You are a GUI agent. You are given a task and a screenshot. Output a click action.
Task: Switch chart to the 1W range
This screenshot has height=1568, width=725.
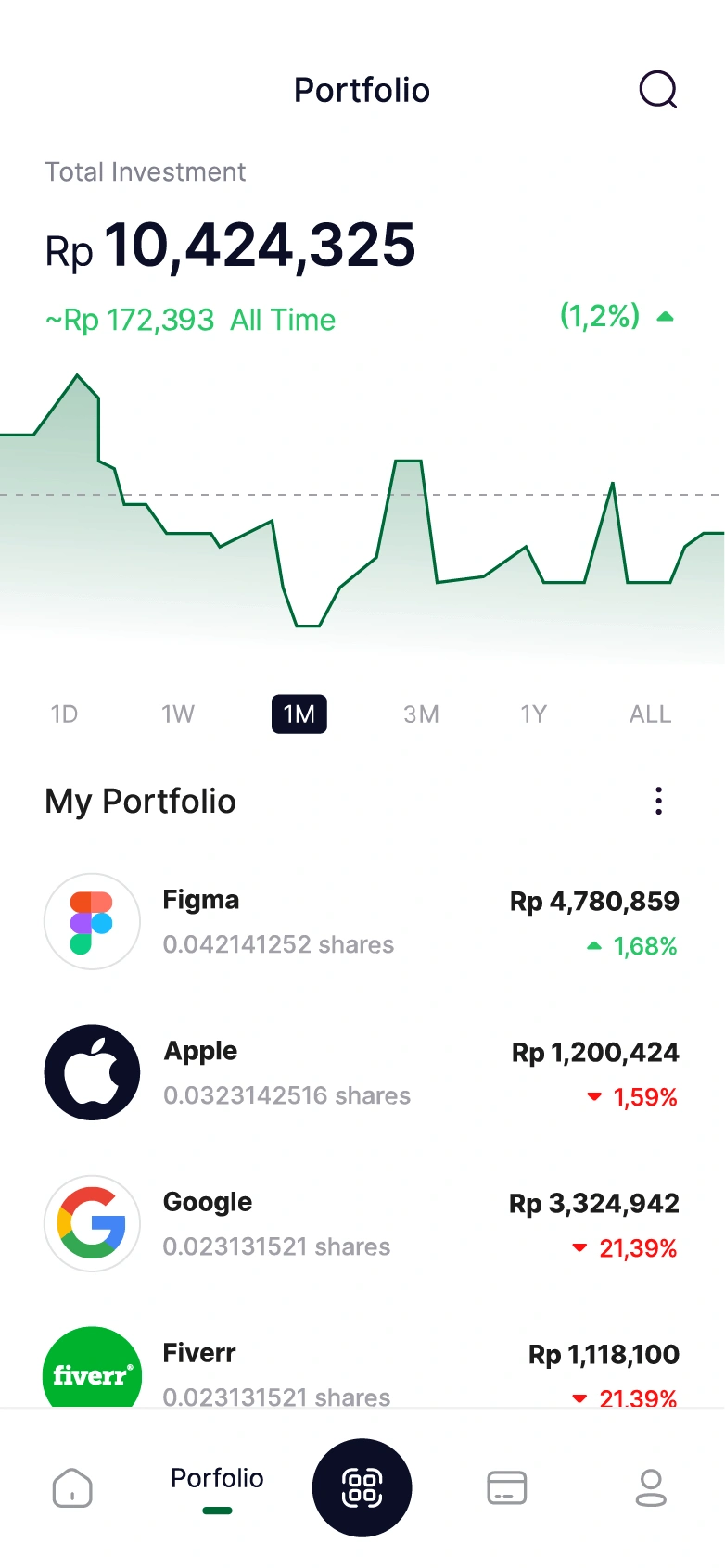click(178, 714)
